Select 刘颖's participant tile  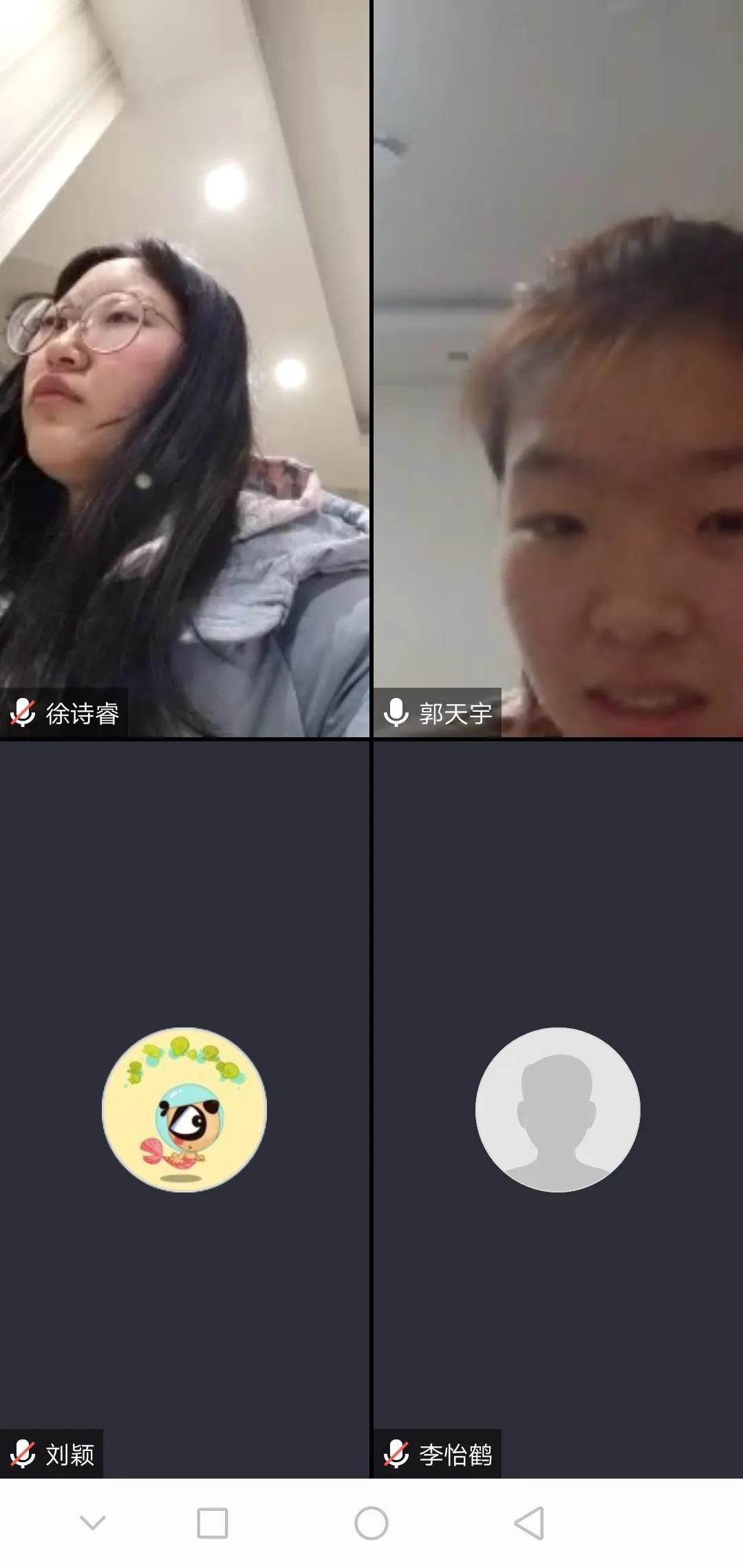click(x=184, y=1109)
